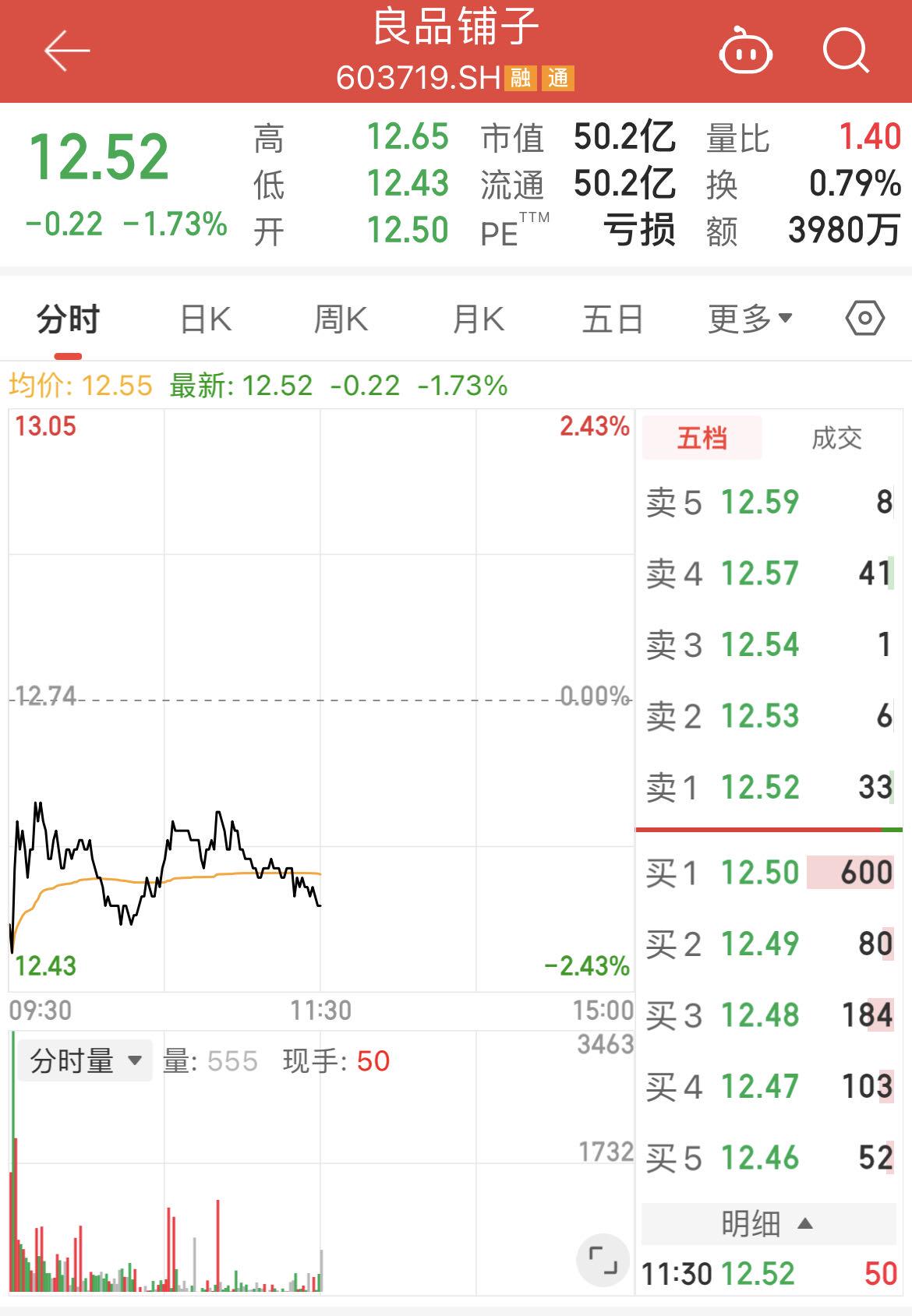Switch to the 周K chart tab
The image size is (912, 1316).
click(x=341, y=319)
